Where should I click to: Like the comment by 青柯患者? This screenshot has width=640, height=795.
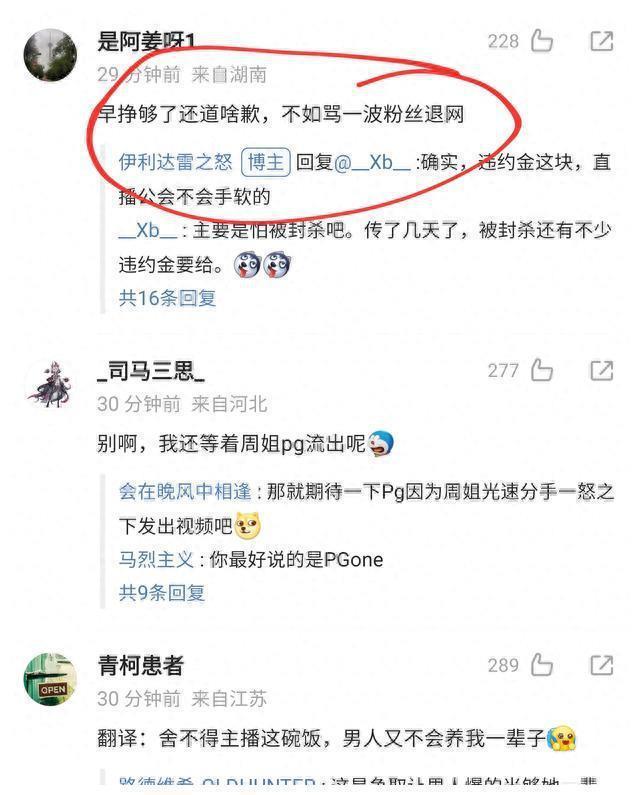click(542, 665)
